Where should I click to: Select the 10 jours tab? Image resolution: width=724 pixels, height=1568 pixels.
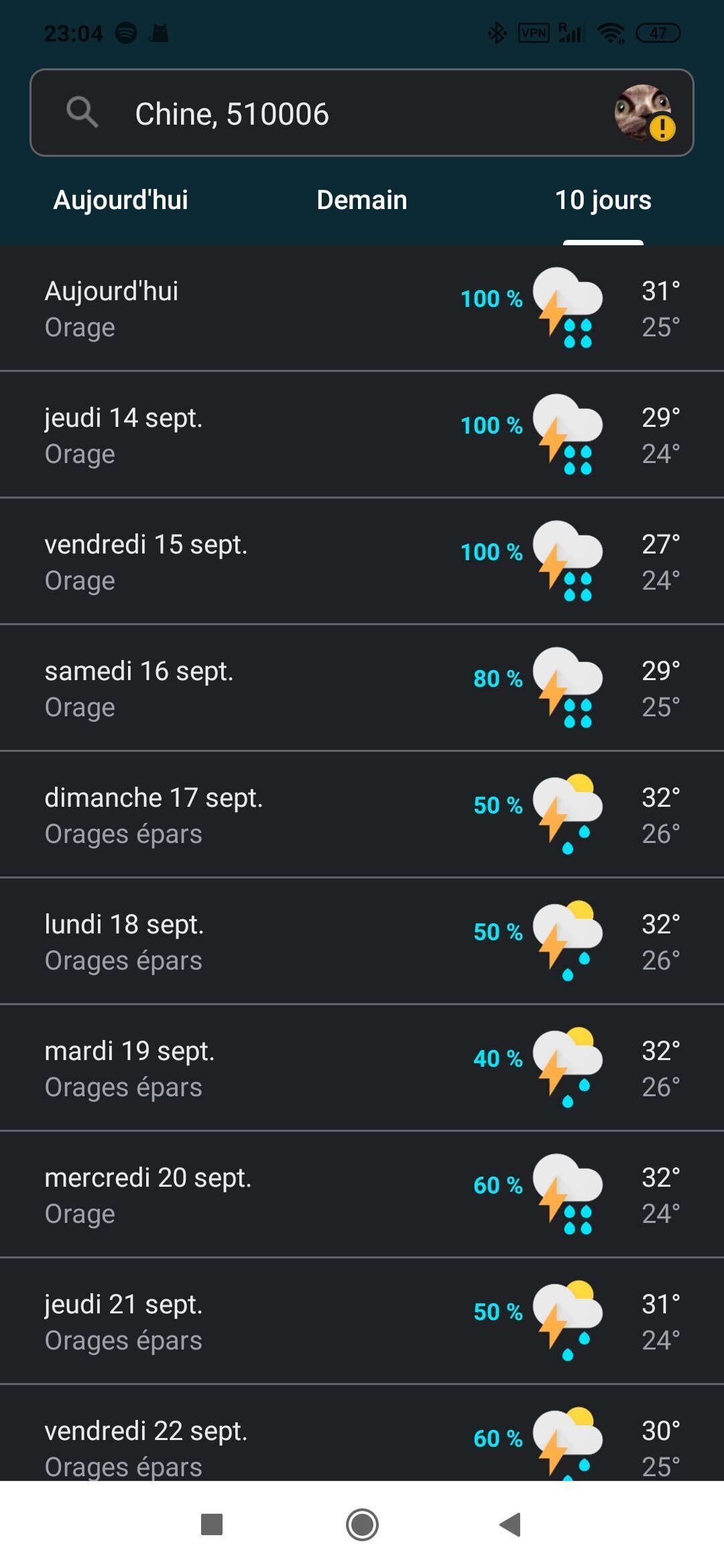(x=603, y=200)
